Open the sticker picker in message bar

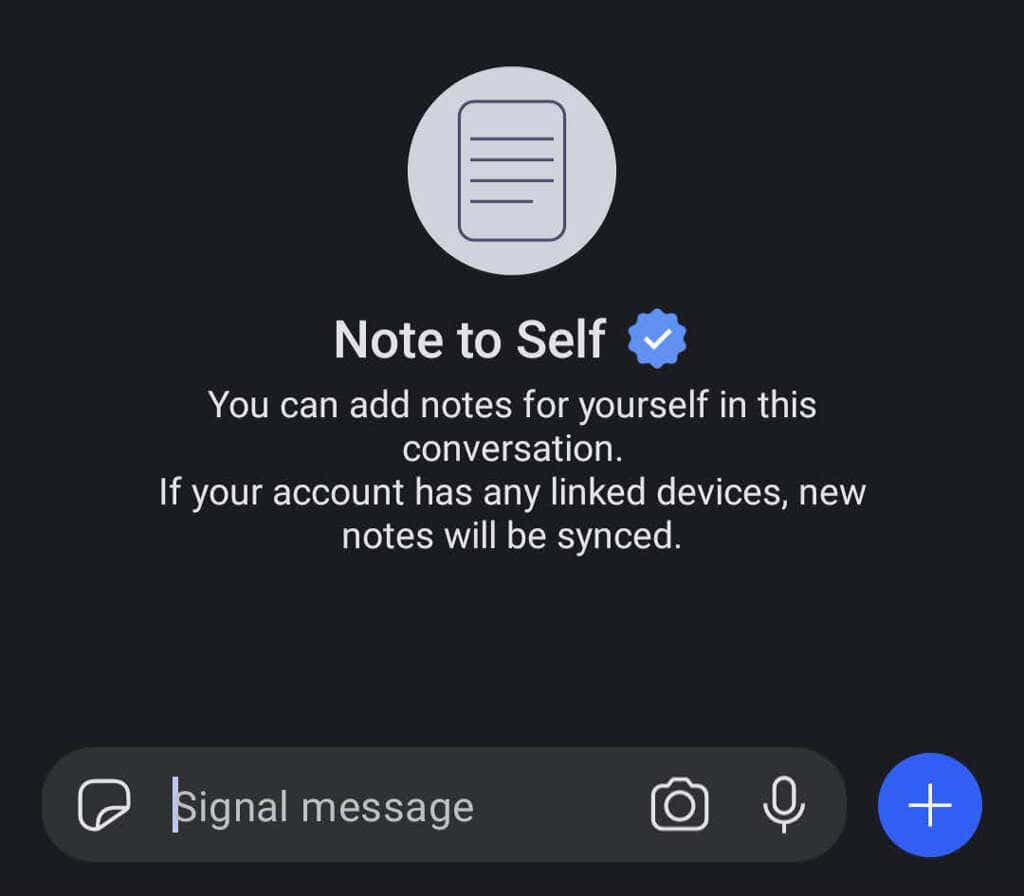coord(104,805)
